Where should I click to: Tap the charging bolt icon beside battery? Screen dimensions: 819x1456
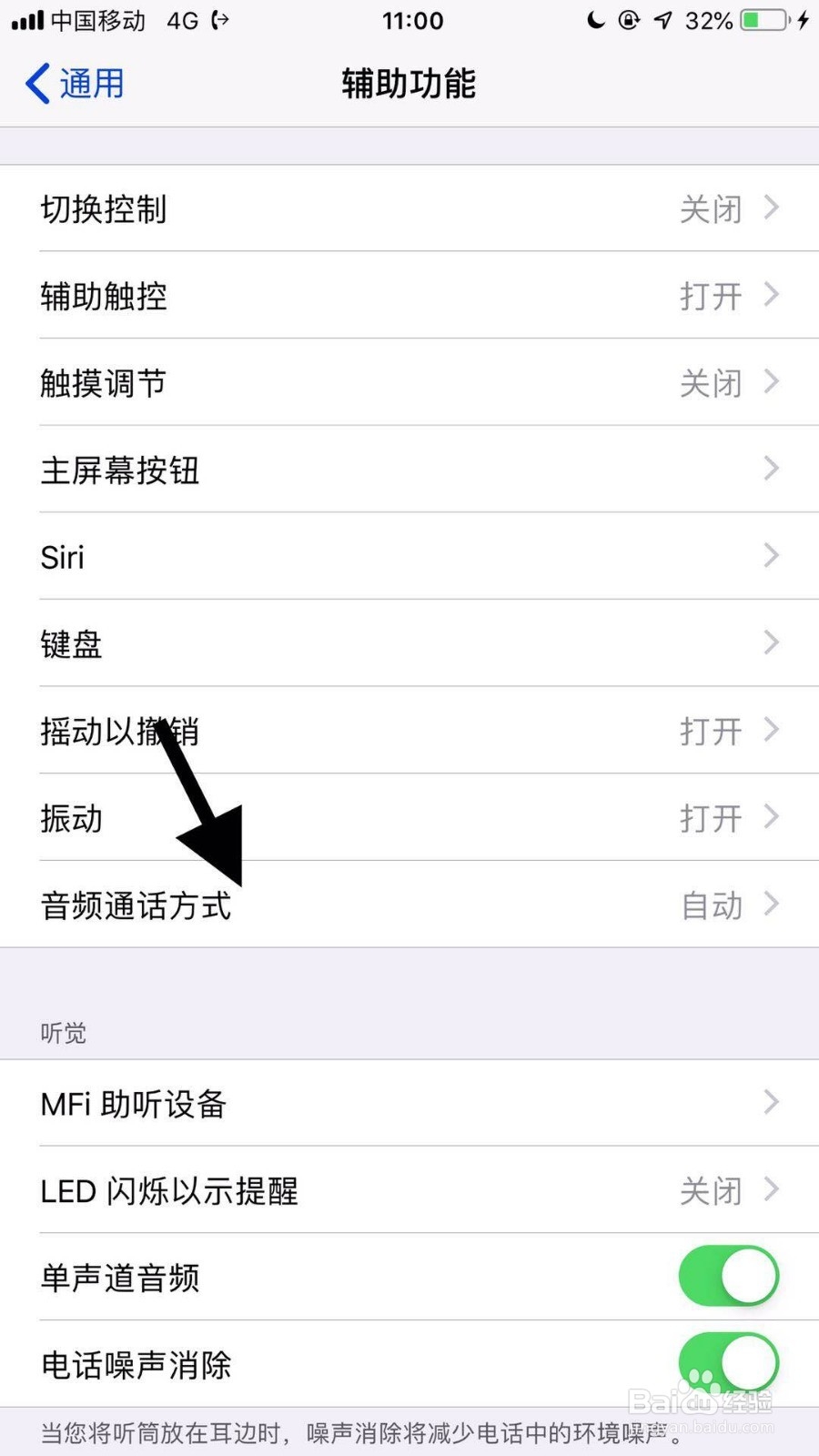coord(804,20)
